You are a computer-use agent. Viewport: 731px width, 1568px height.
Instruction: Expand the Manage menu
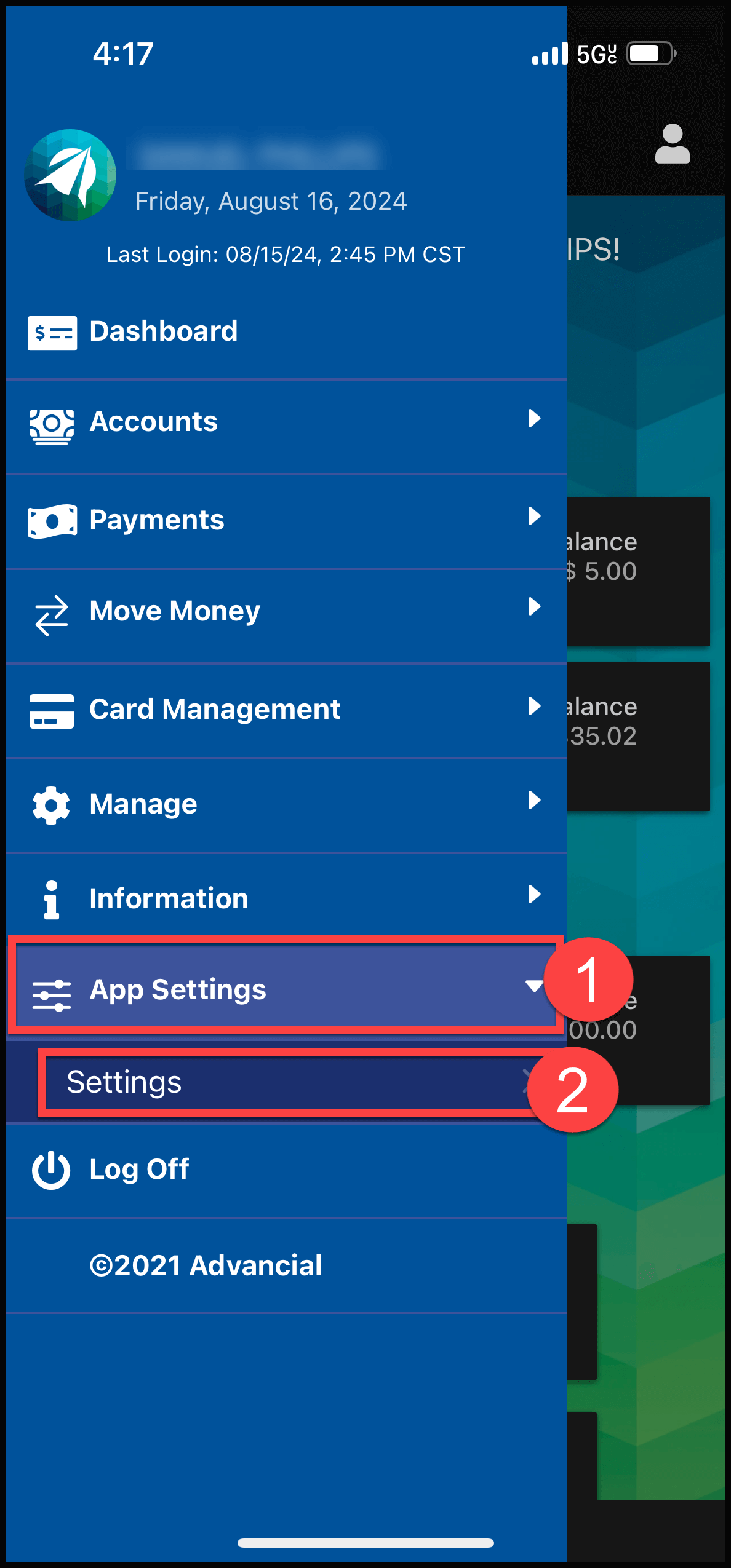pyautogui.click(x=143, y=804)
